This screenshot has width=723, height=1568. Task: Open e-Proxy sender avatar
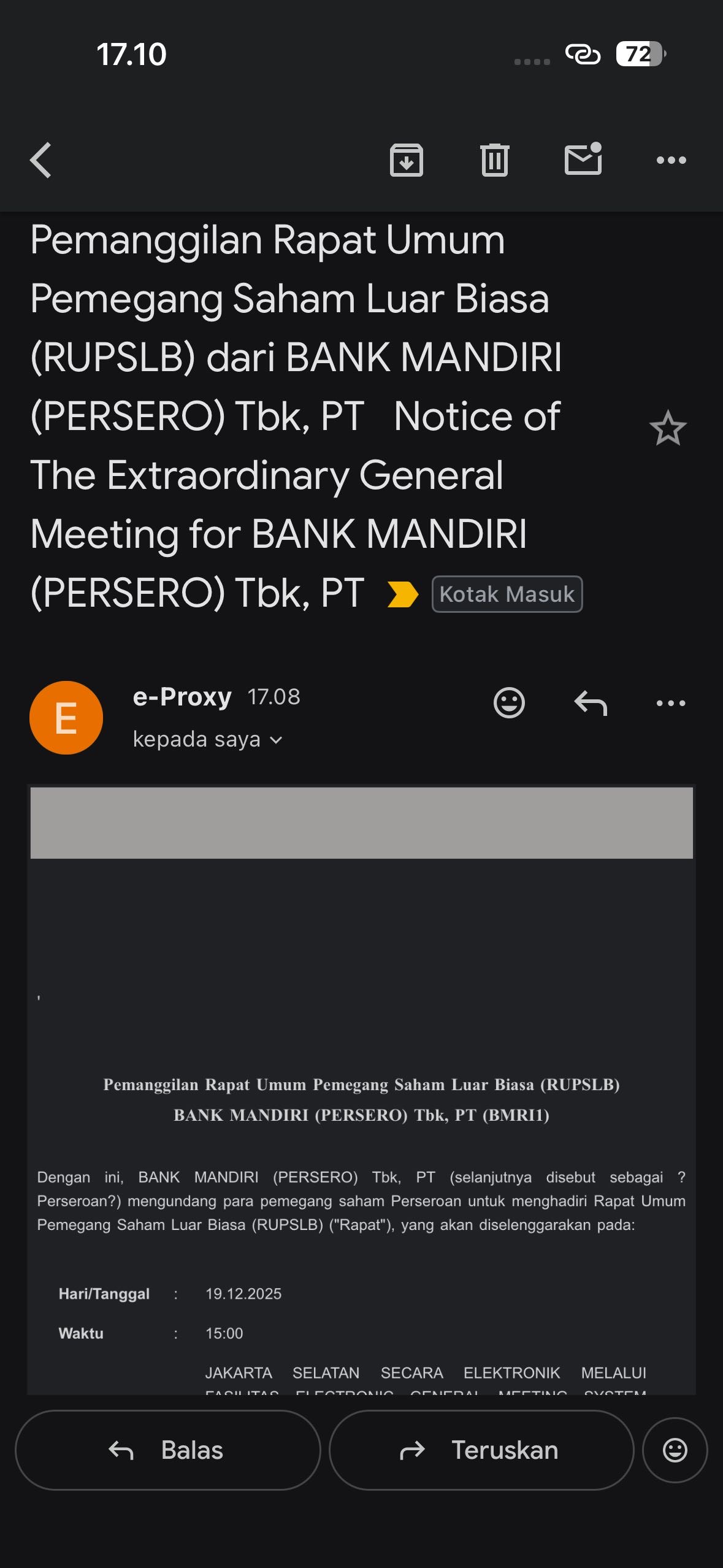tap(66, 717)
